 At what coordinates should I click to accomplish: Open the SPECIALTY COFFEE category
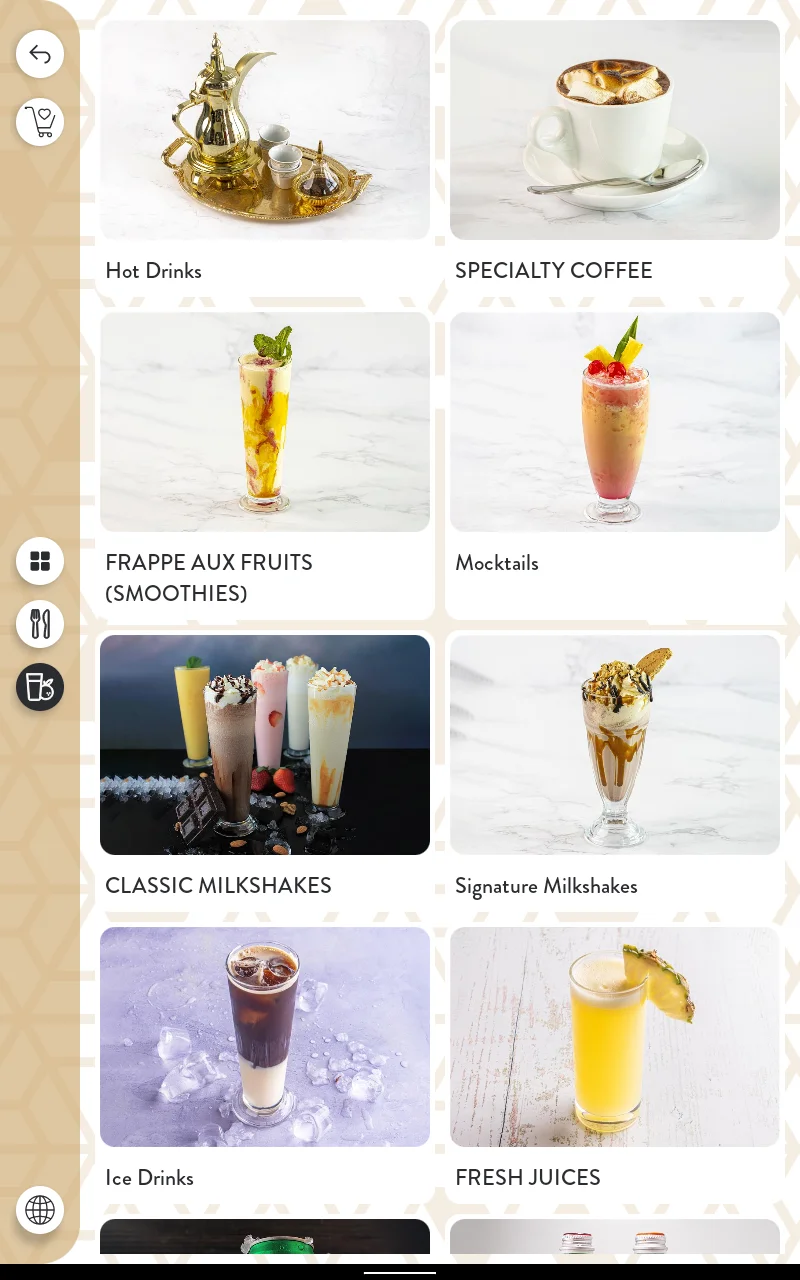pyautogui.click(x=615, y=156)
